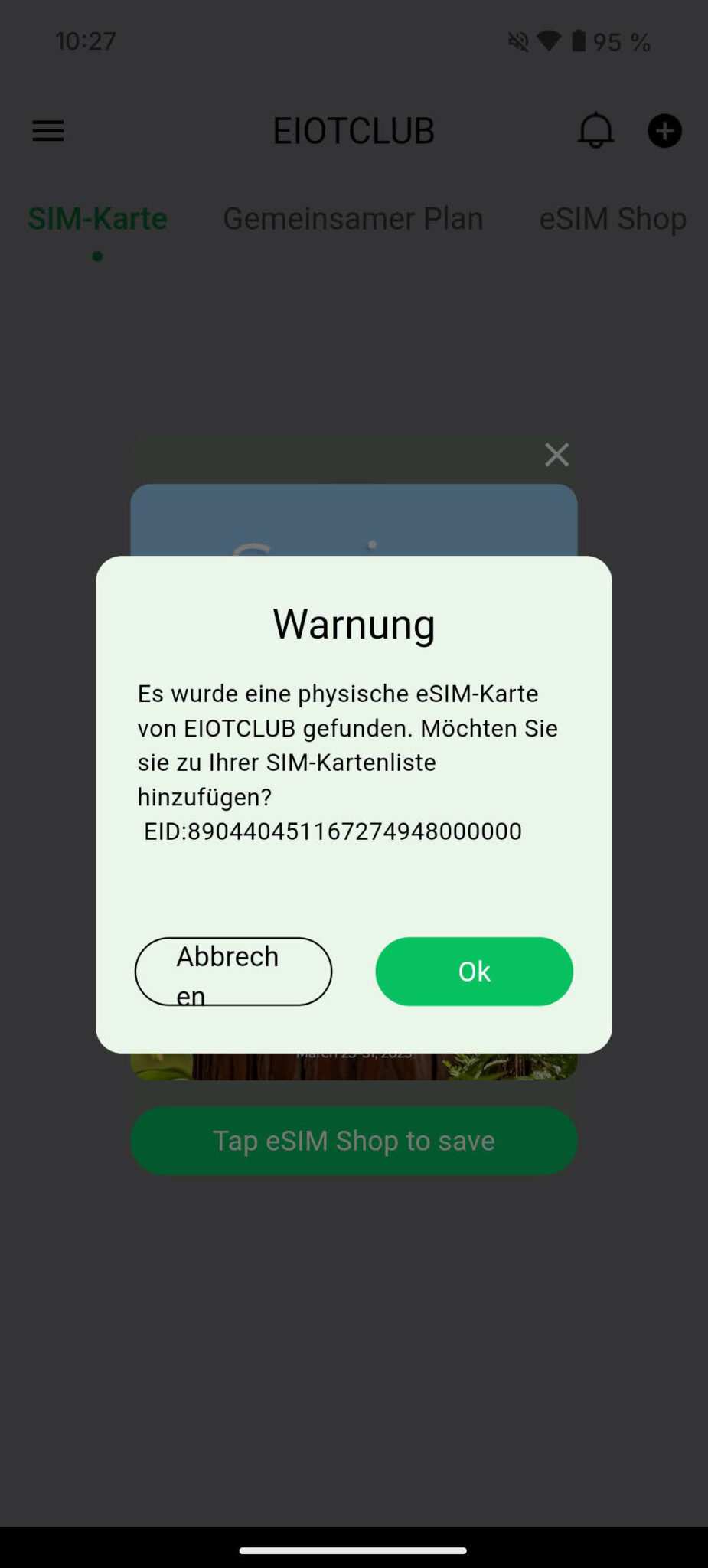708x1568 pixels.
Task: Confirm adding the eSIM with Ok
Action: click(x=474, y=971)
